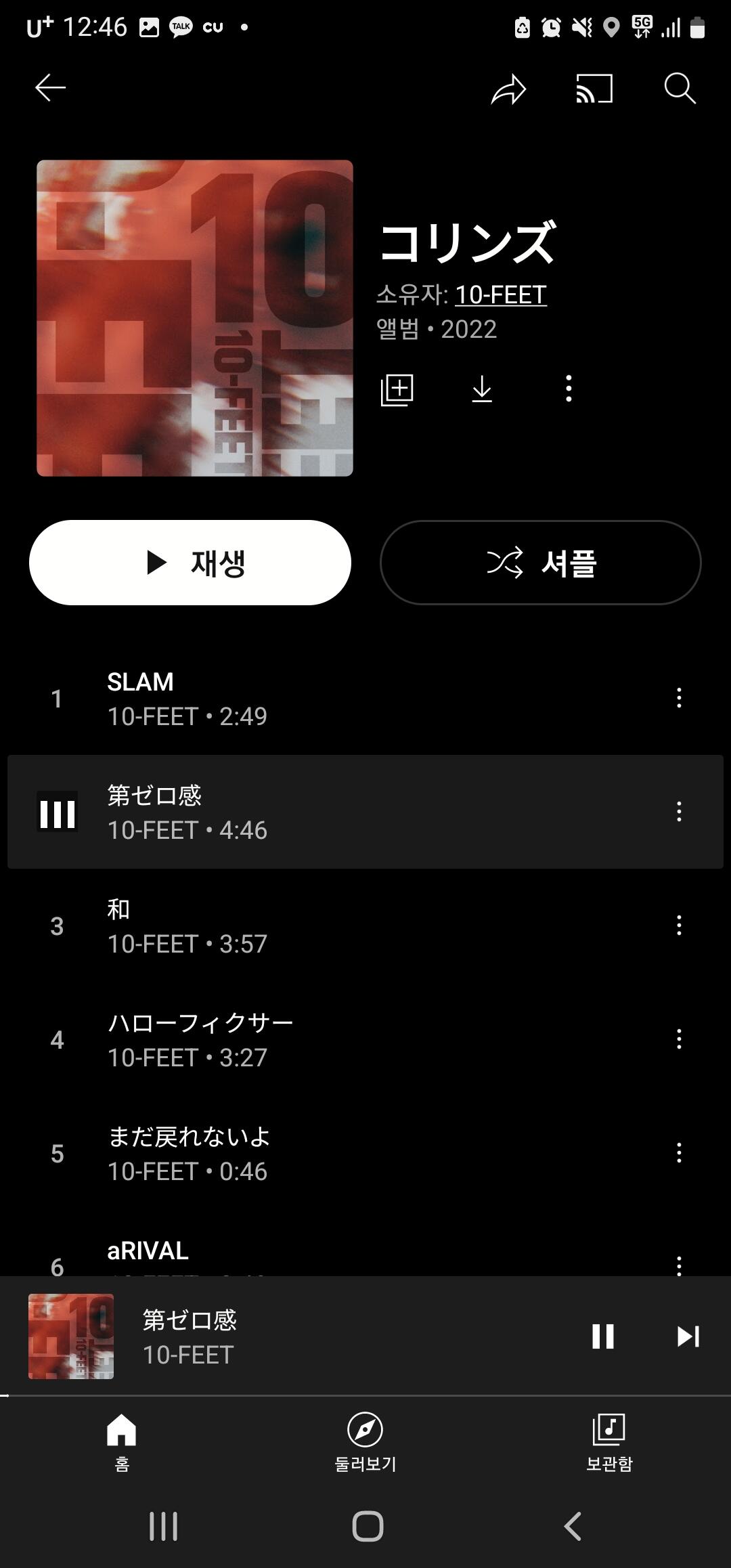Switch to the 둘러보기 tab
The image size is (731, 1568).
point(365,1442)
